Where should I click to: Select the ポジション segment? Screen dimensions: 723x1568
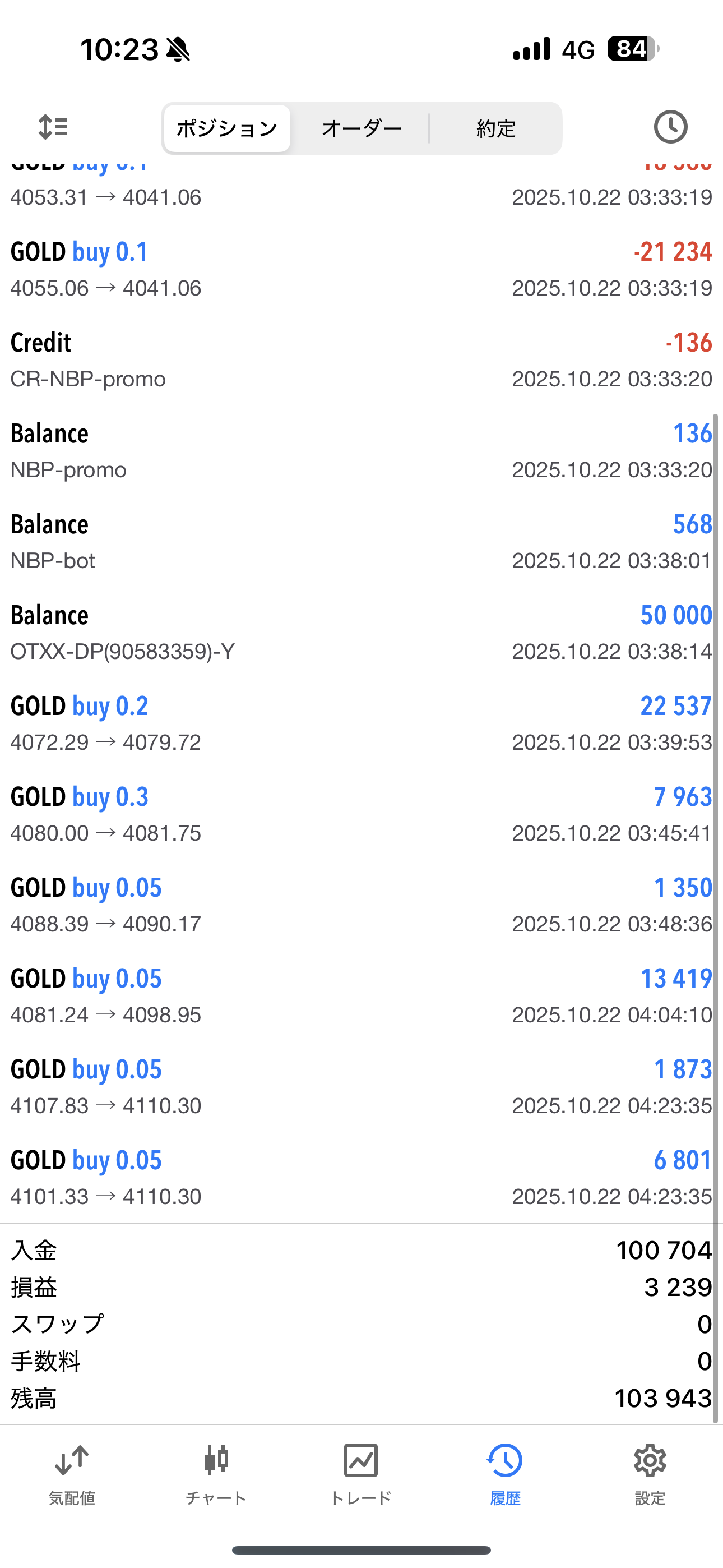click(227, 128)
